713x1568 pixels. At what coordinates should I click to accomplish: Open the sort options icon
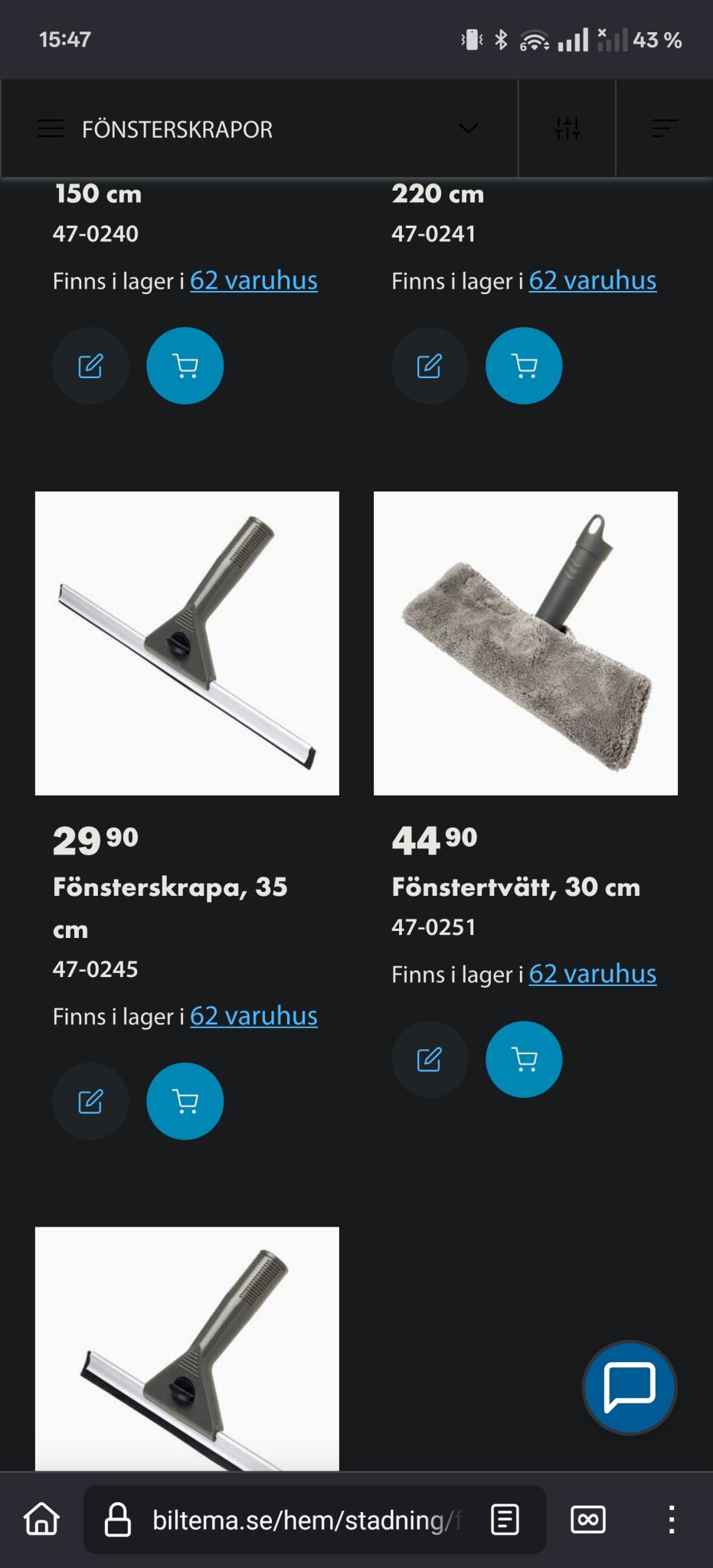664,129
